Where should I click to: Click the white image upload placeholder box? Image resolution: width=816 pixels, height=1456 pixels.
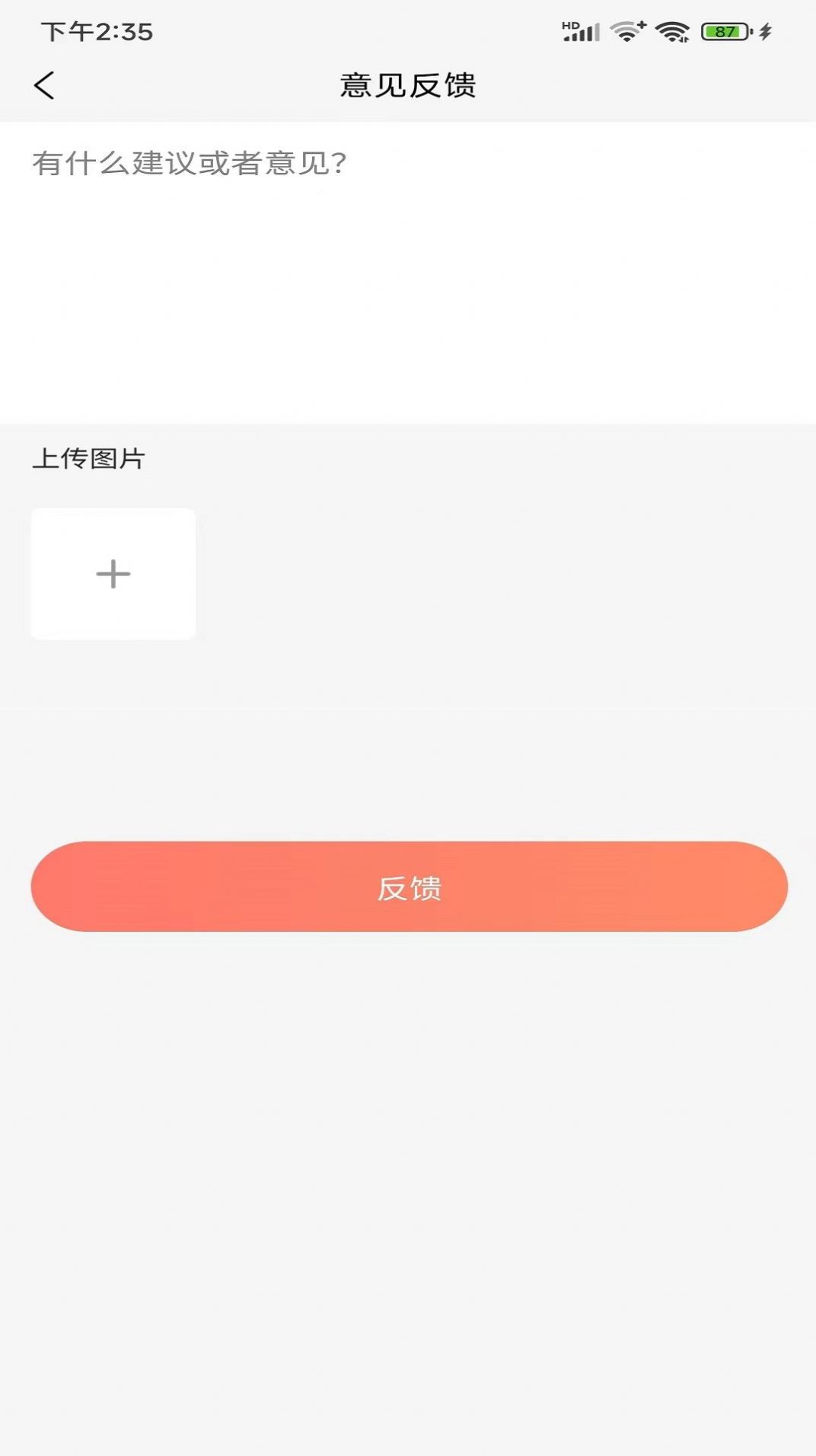tap(113, 574)
